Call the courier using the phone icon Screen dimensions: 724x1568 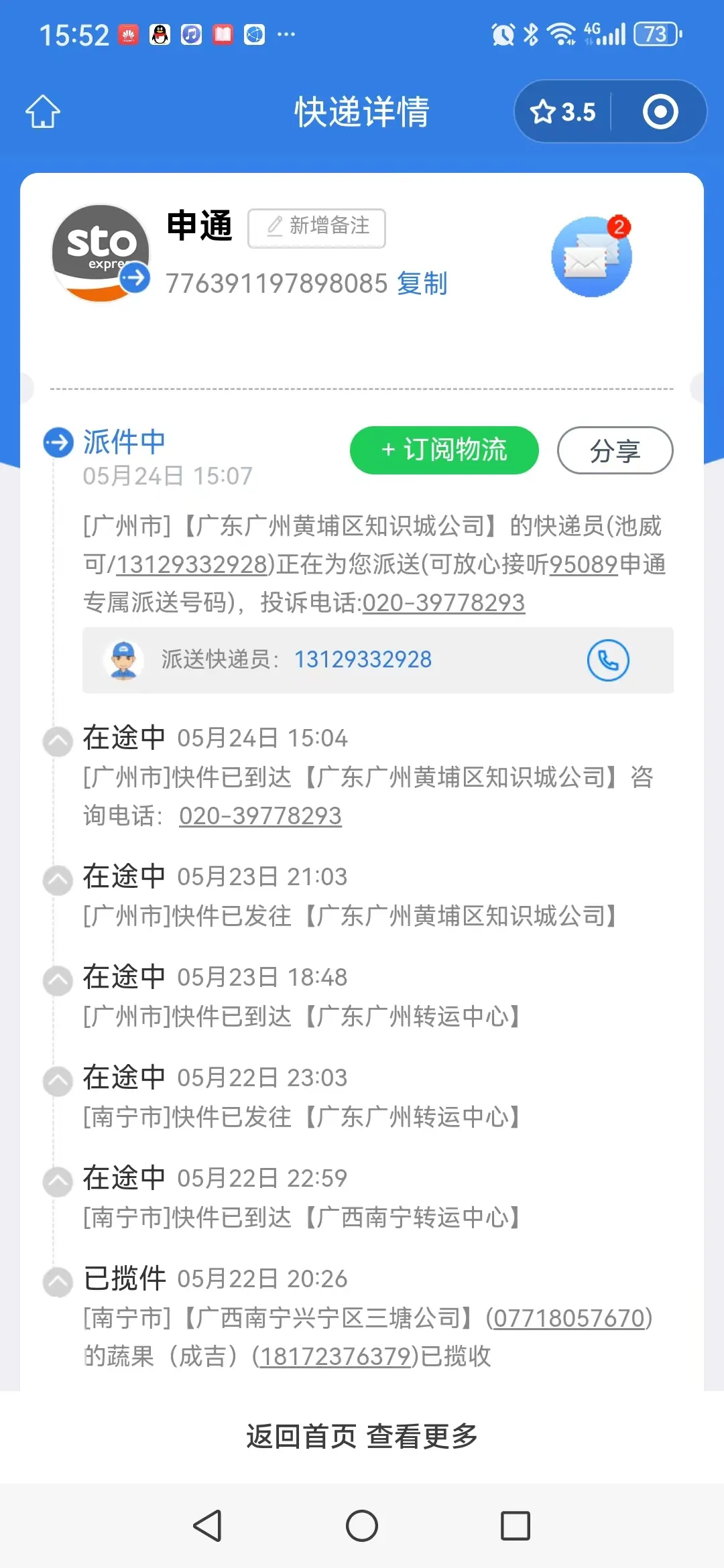pos(608,661)
